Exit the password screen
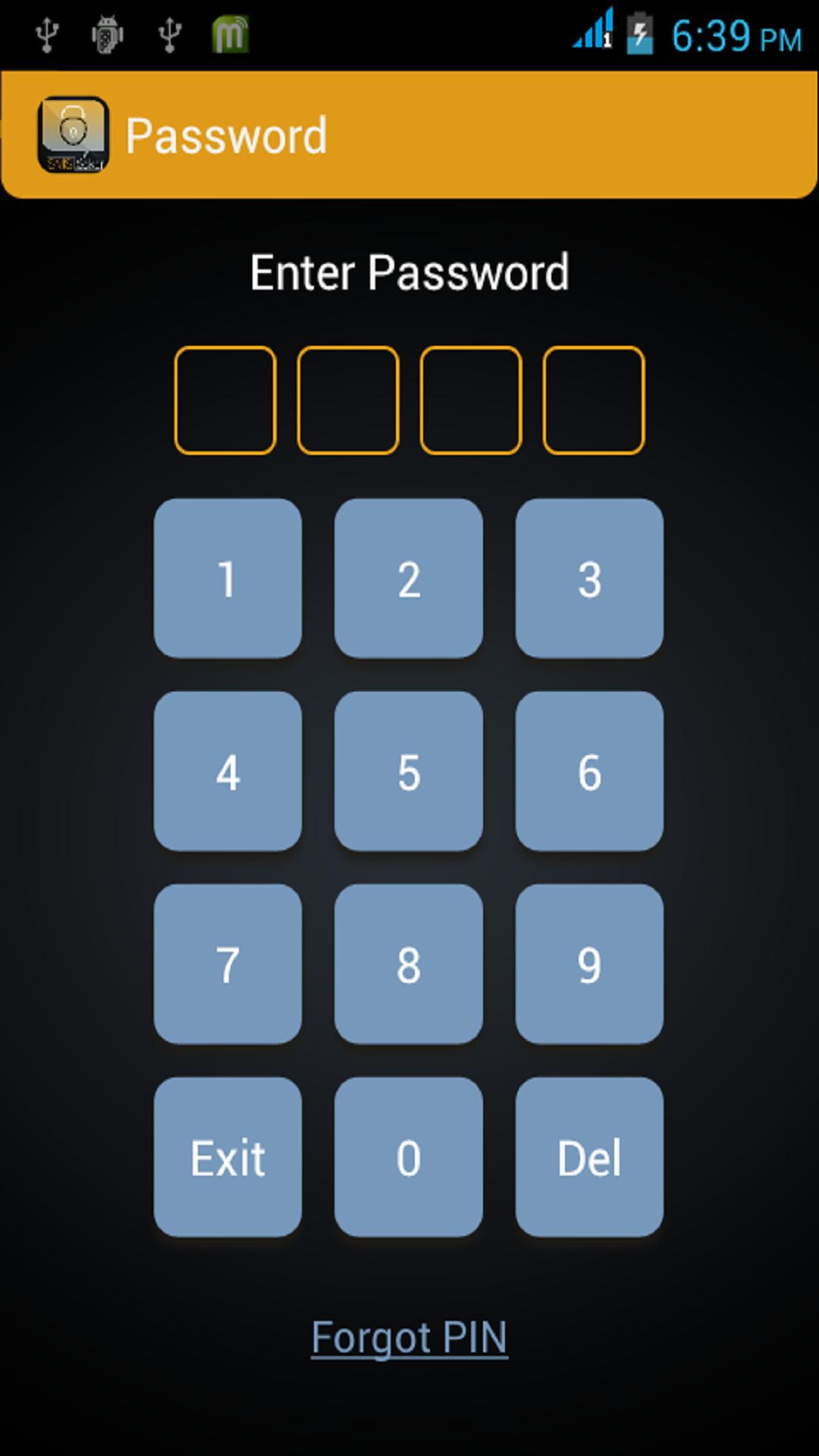The height and width of the screenshot is (1456, 819). 227,1156
